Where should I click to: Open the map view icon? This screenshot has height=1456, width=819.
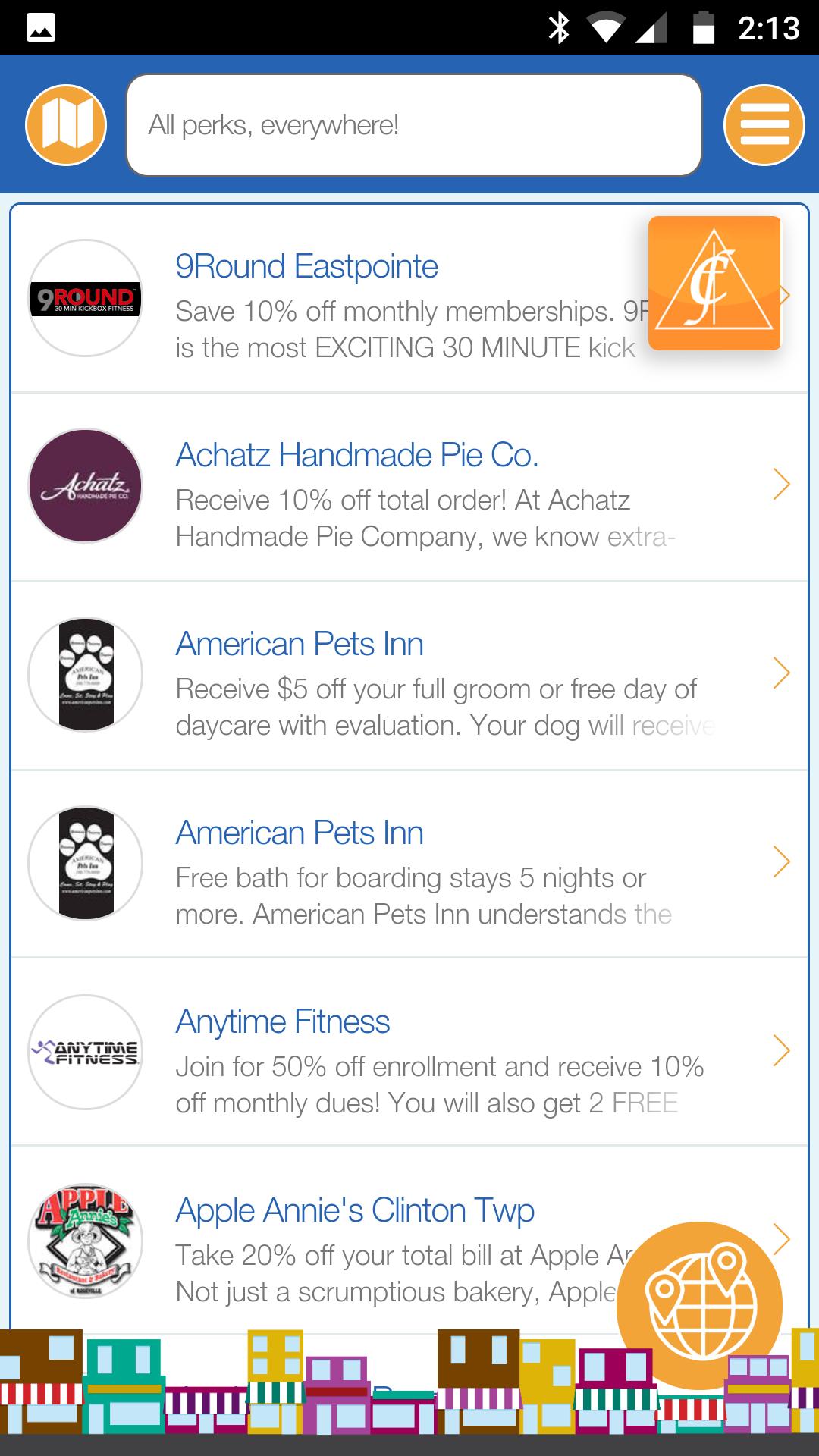[x=66, y=125]
